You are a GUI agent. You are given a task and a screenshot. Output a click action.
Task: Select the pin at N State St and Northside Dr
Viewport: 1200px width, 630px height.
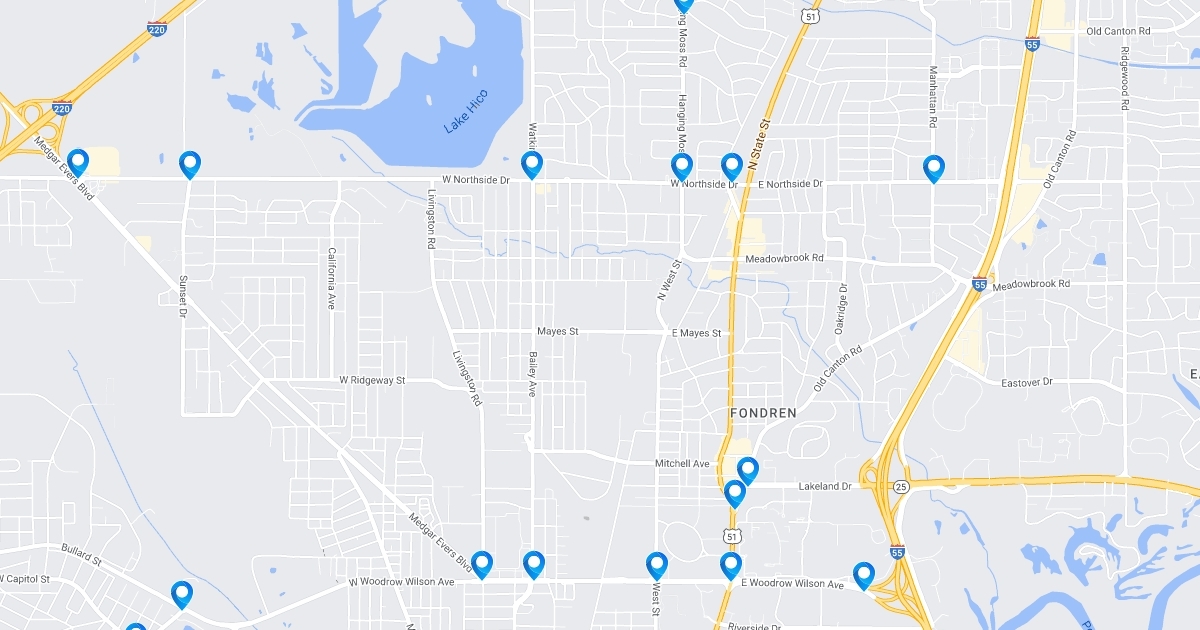coord(732,165)
